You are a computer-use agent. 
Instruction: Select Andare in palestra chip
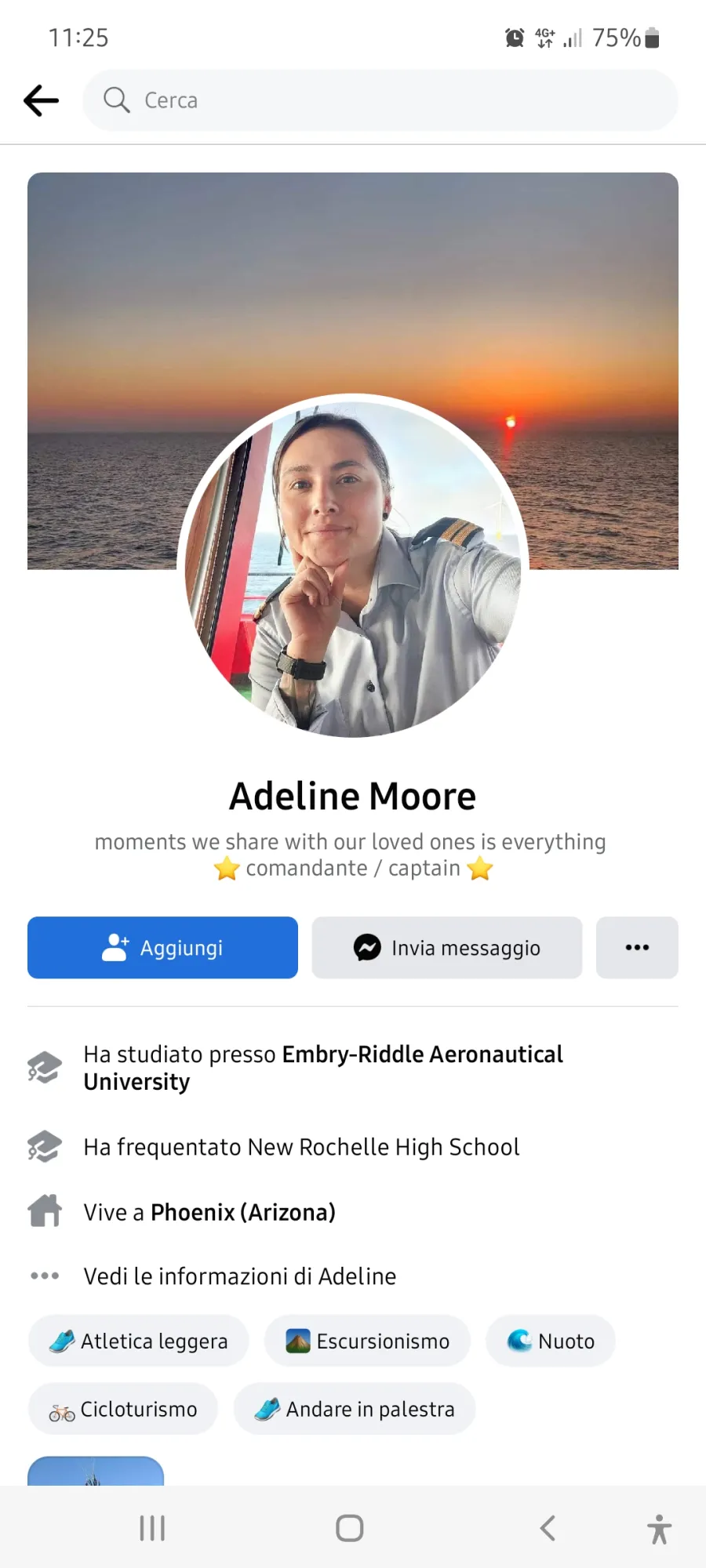pos(355,1409)
